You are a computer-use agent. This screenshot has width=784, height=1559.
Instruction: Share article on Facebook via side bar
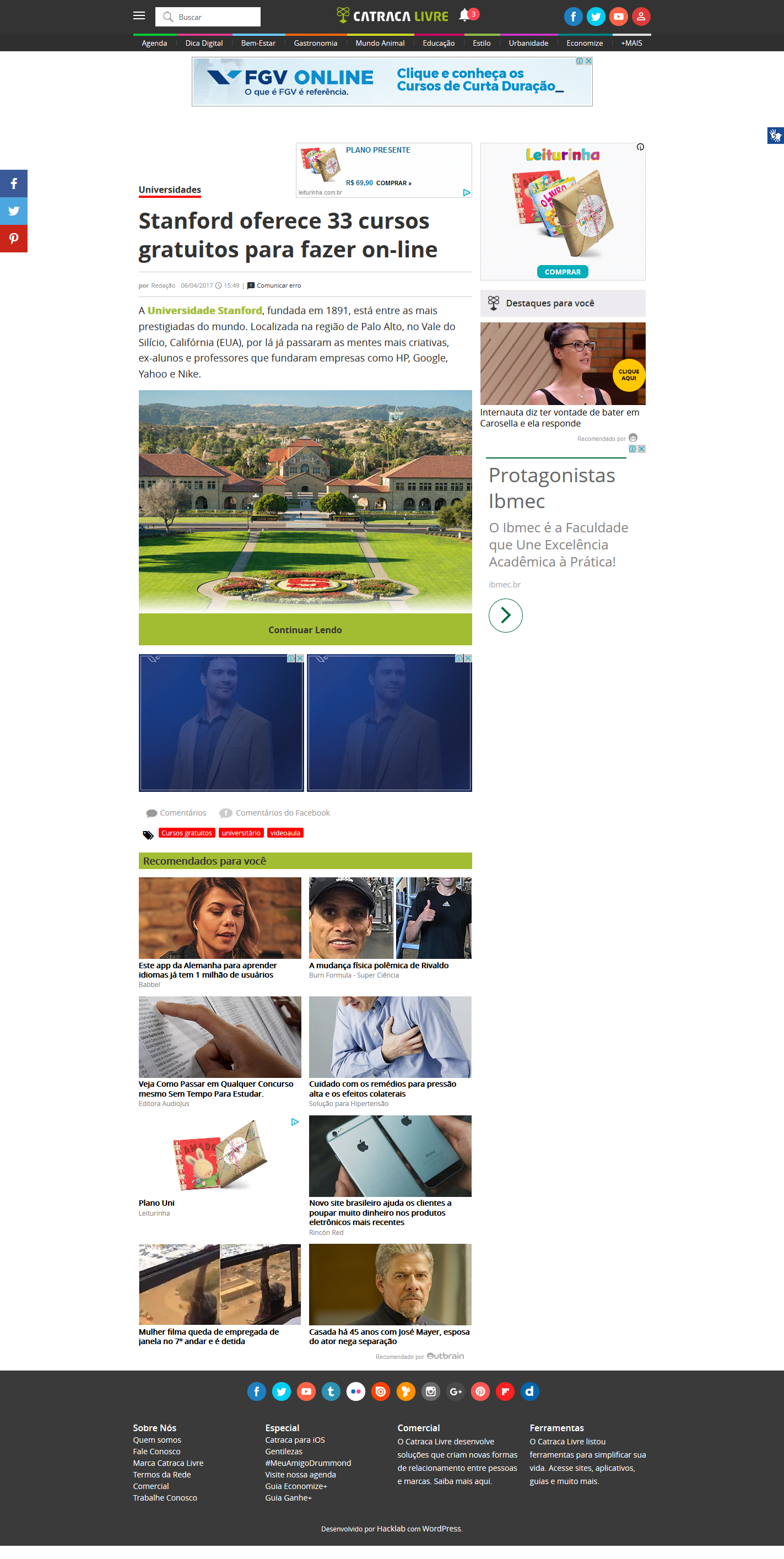[x=13, y=184]
